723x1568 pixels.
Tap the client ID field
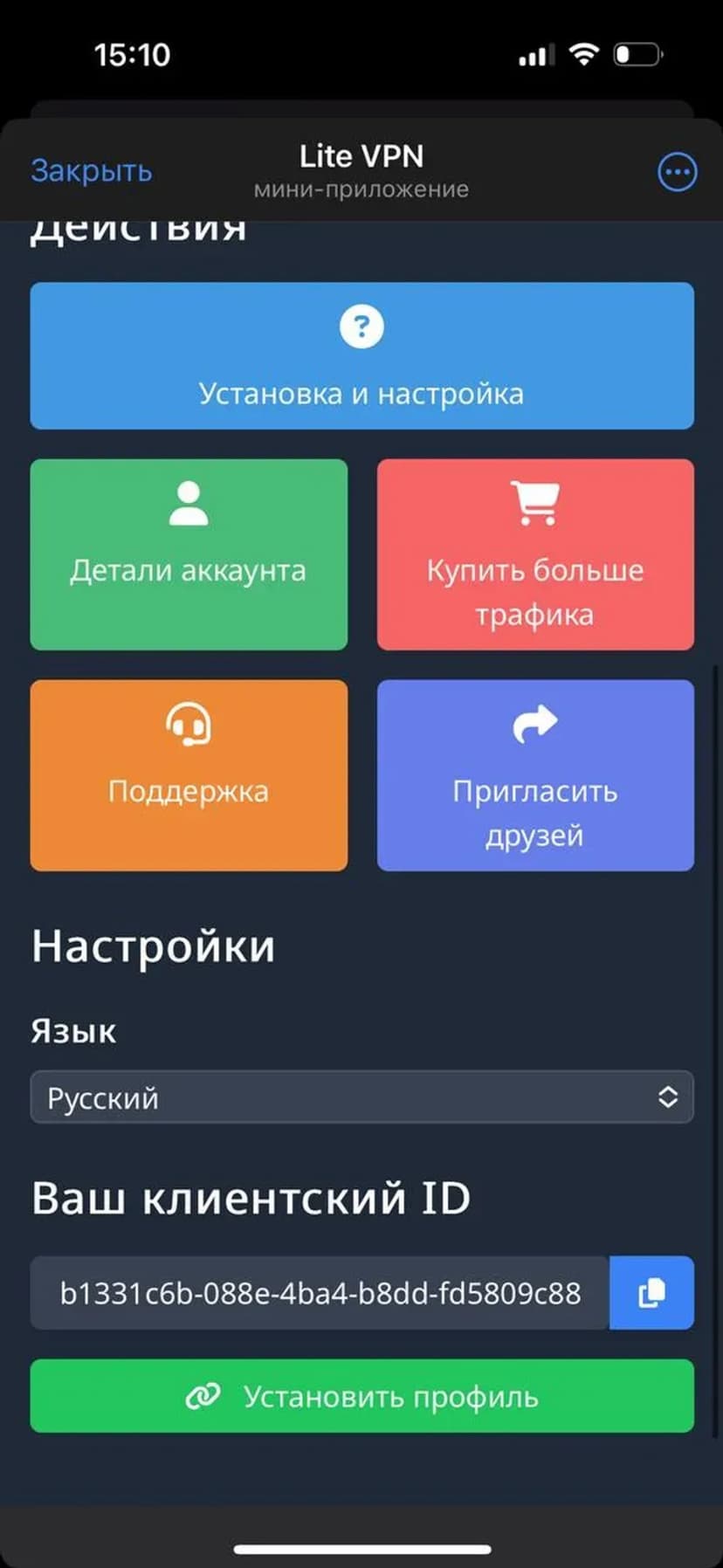click(320, 1293)
